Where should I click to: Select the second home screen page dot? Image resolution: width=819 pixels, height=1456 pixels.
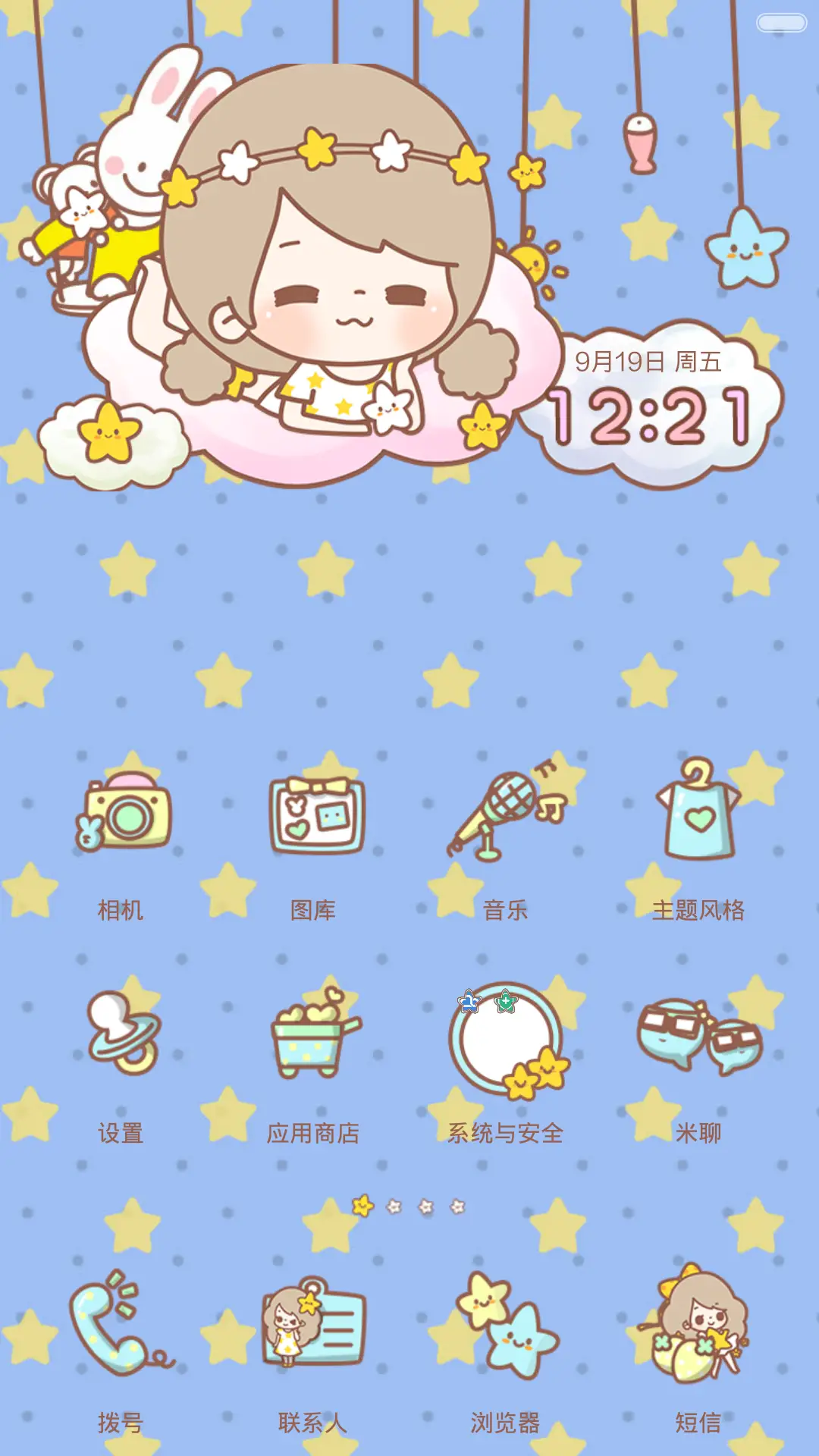pos(394,1205)
